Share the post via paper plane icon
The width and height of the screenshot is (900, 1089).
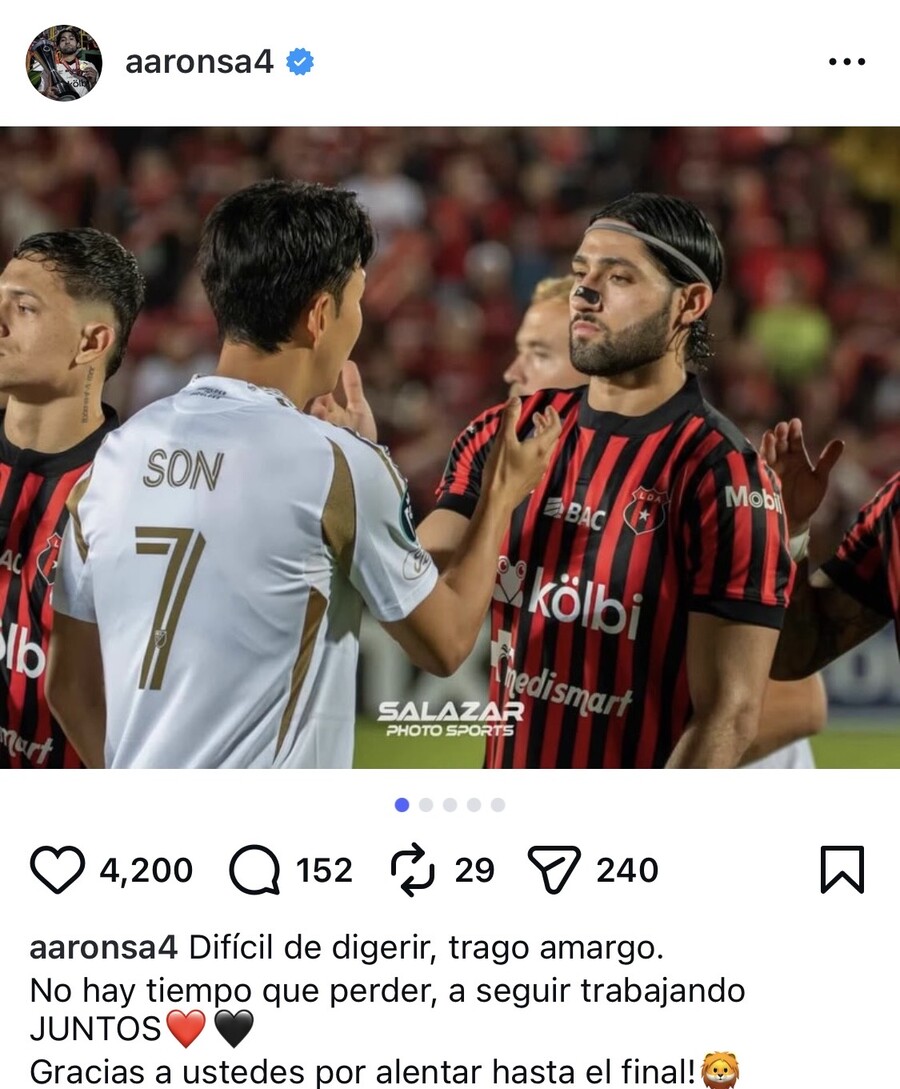[x=553, y=870]
